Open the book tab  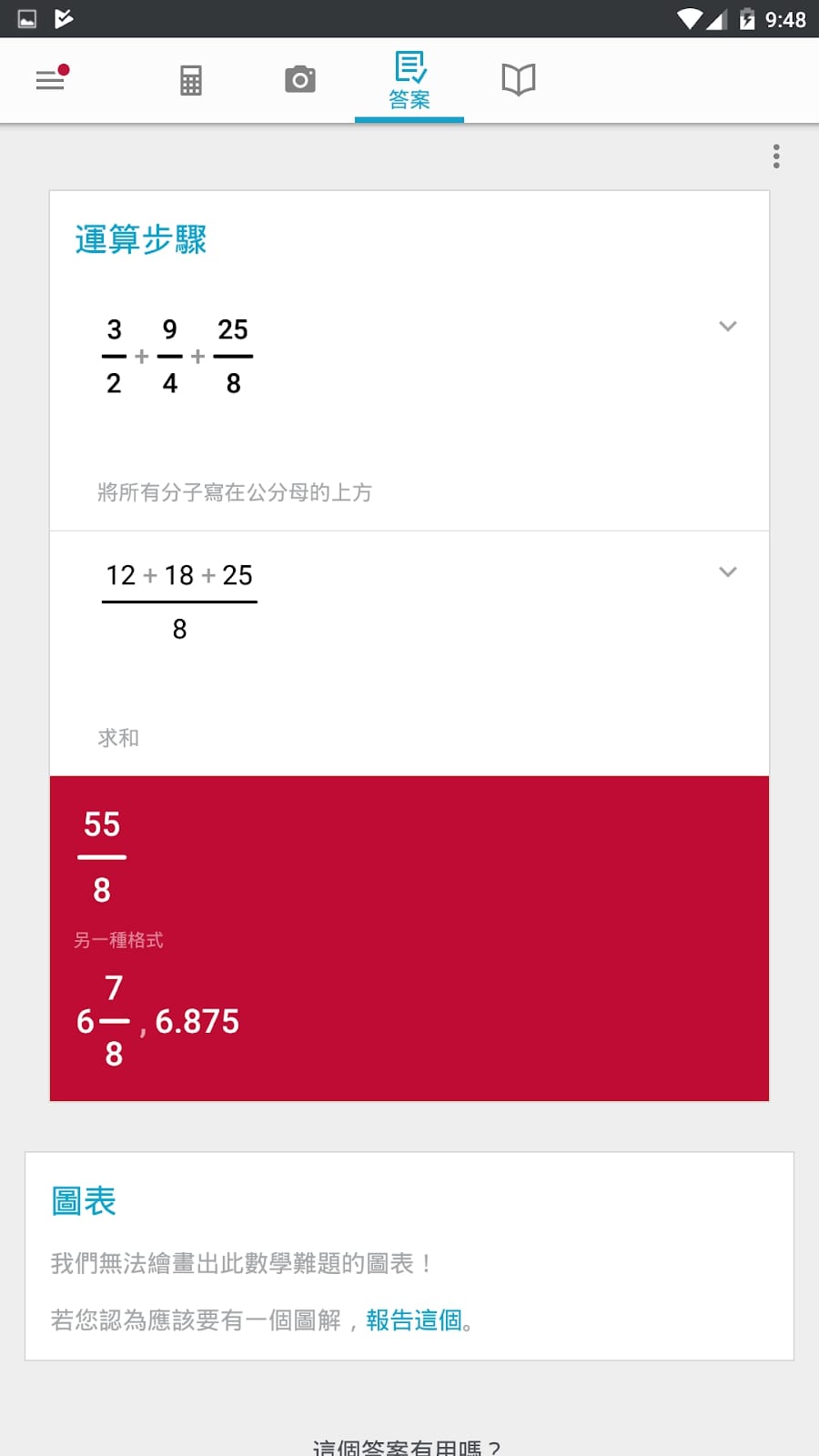tap(519, 80)
